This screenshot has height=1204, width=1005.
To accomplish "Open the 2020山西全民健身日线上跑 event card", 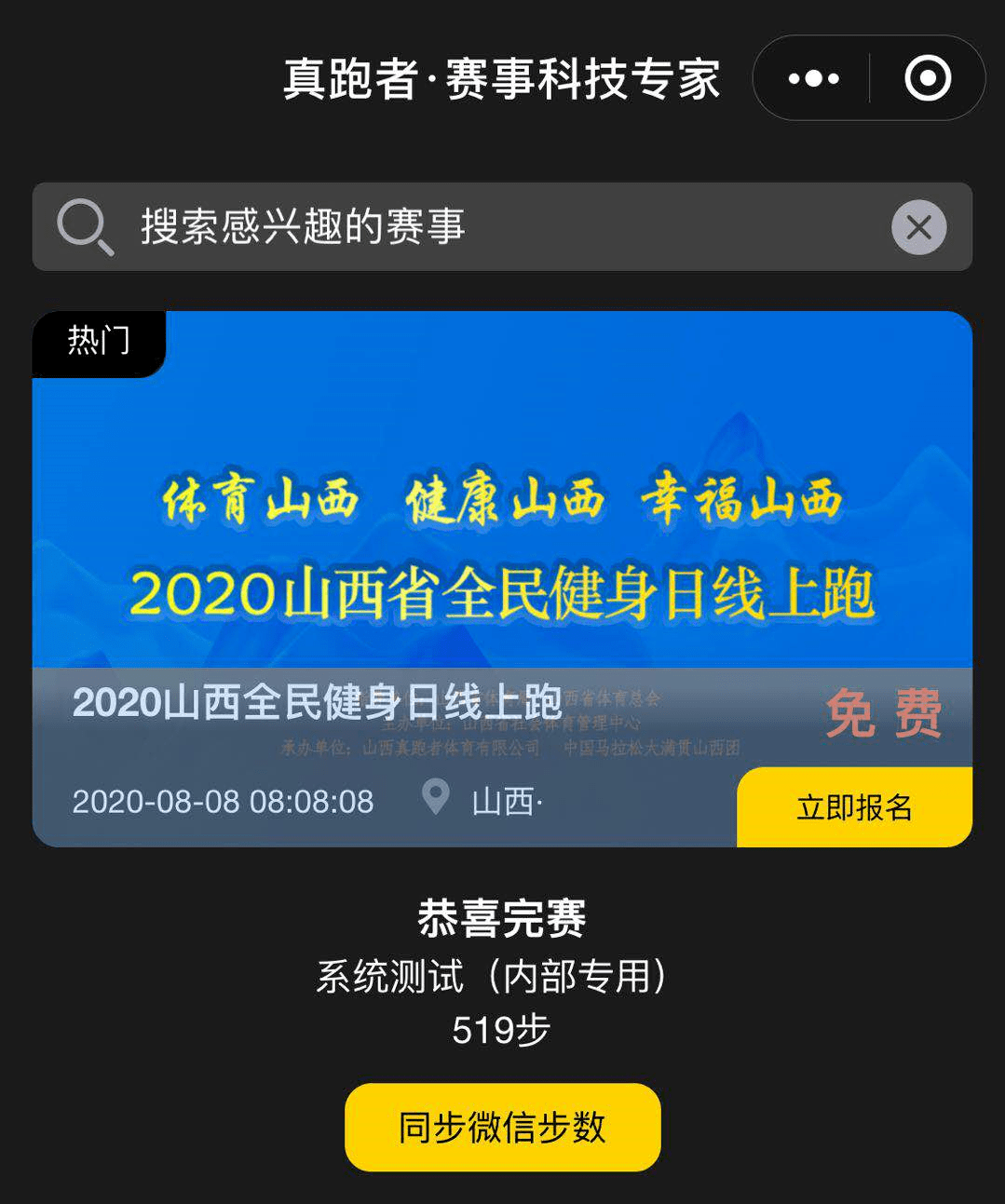I will (x=502, y=577).
